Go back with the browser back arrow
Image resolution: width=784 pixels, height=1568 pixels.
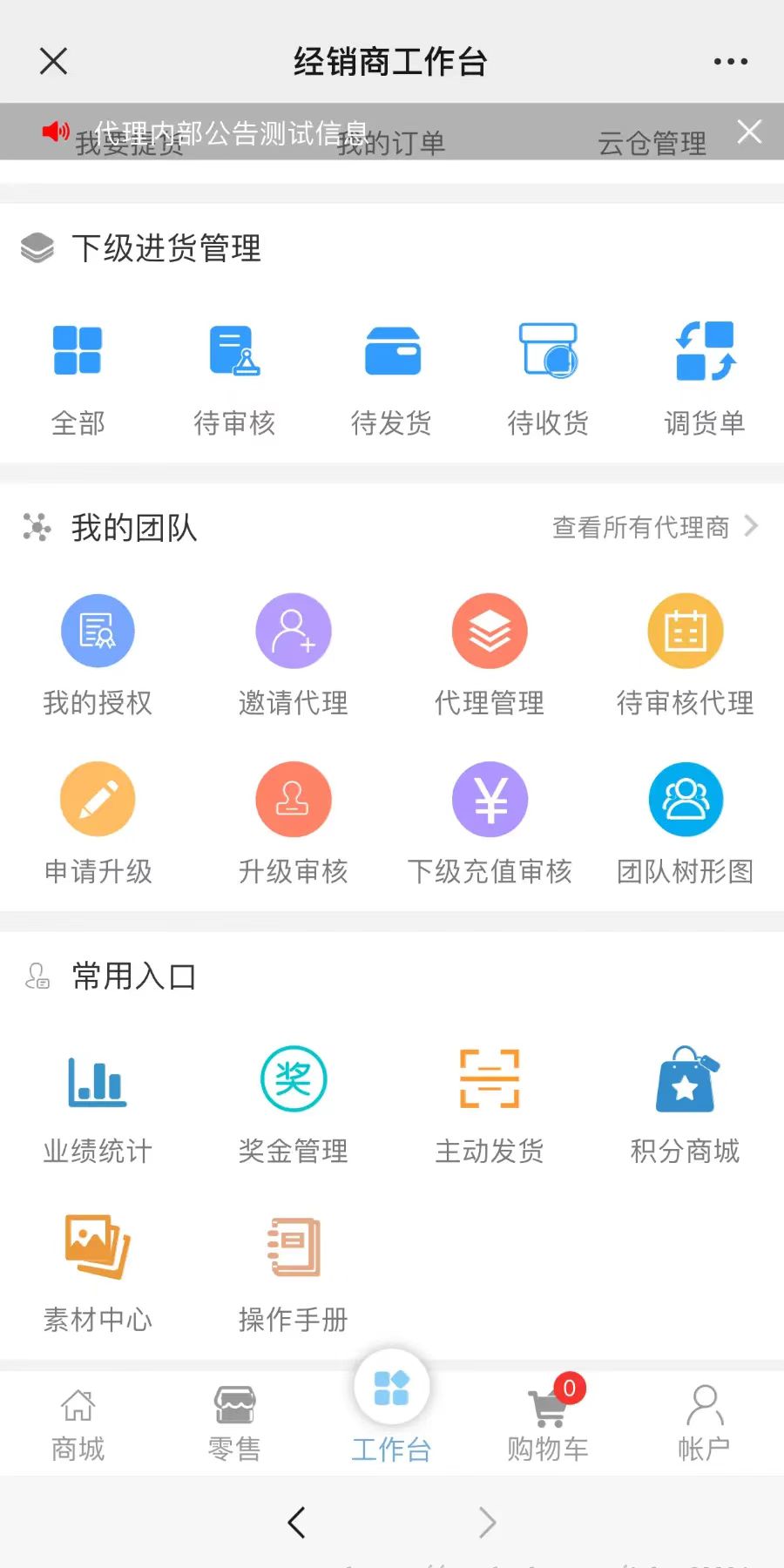click(x=296, y=1522)
